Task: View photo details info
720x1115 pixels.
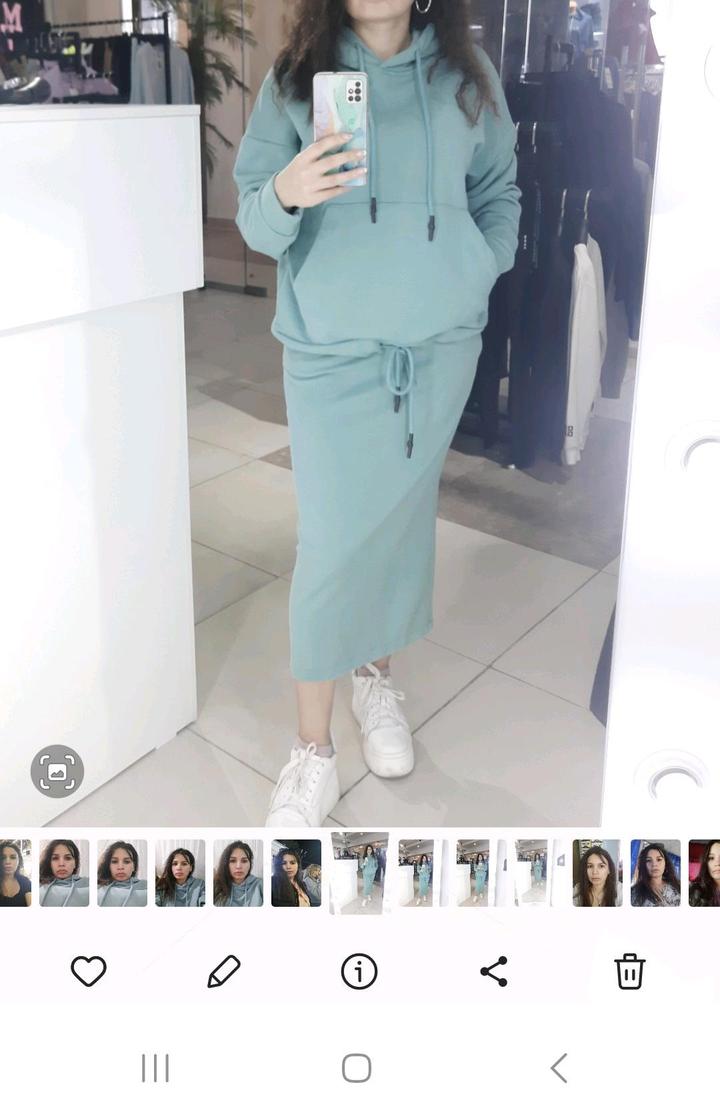Action: click(x=359, y=971)
